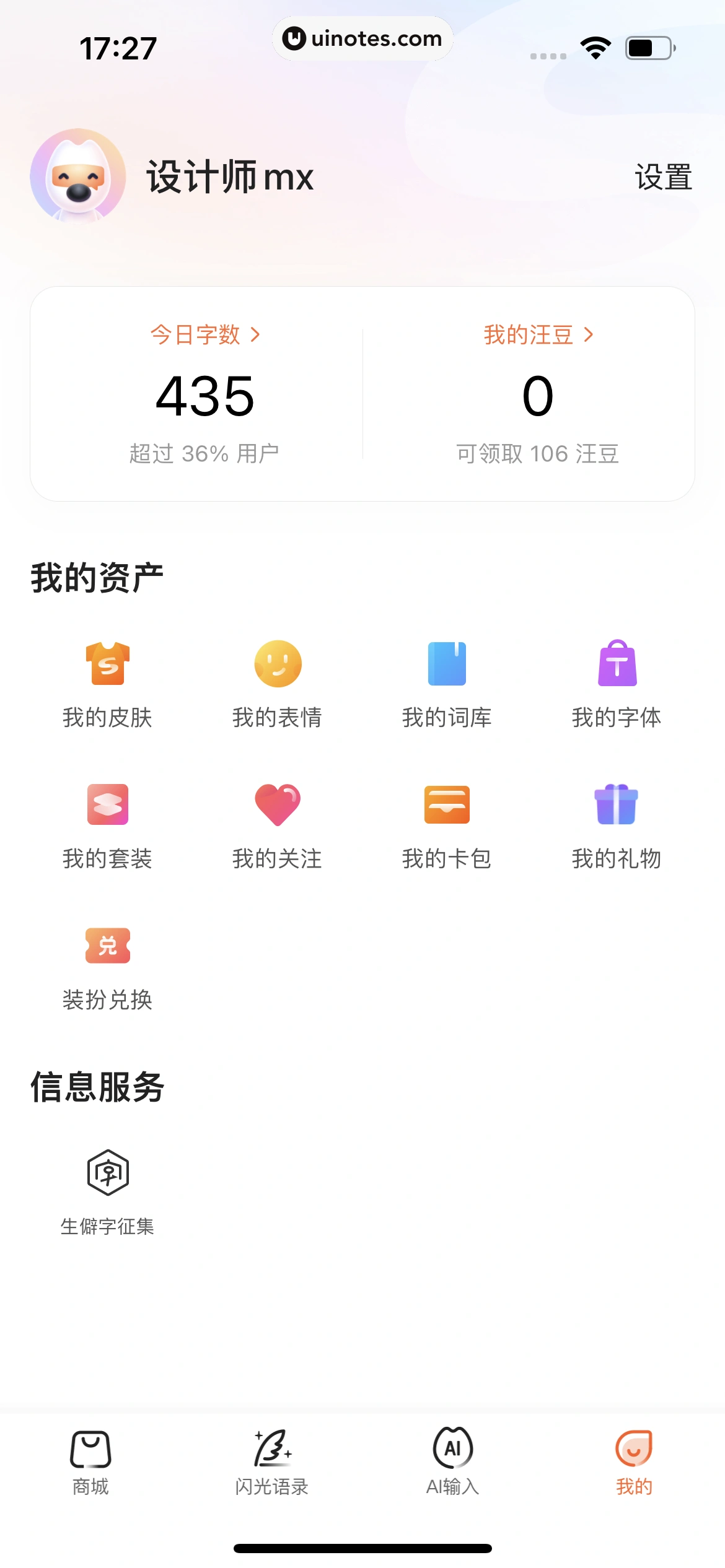Open 我的字体
Screen dimensions: 725x1568
point(617,684)
